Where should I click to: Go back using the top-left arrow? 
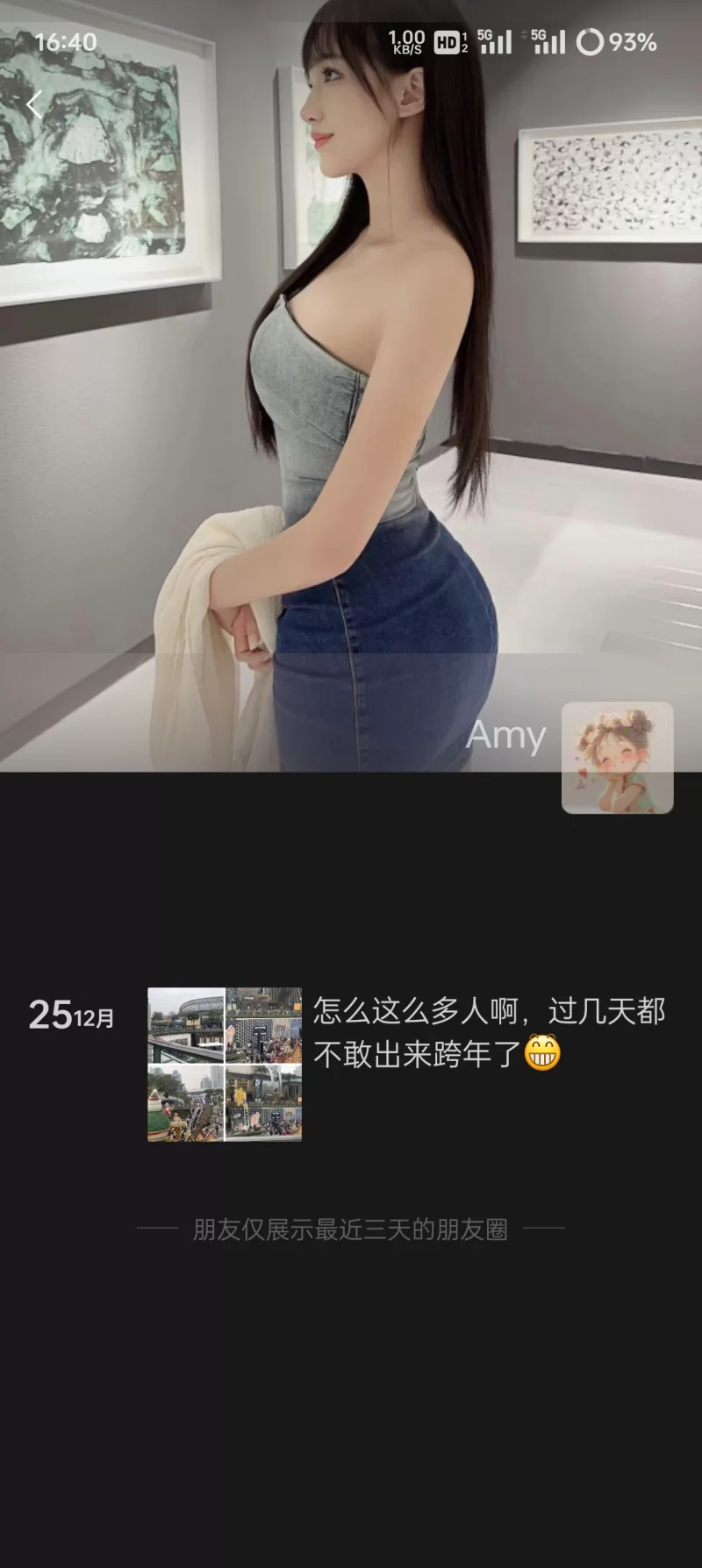[x=34, y=105]
